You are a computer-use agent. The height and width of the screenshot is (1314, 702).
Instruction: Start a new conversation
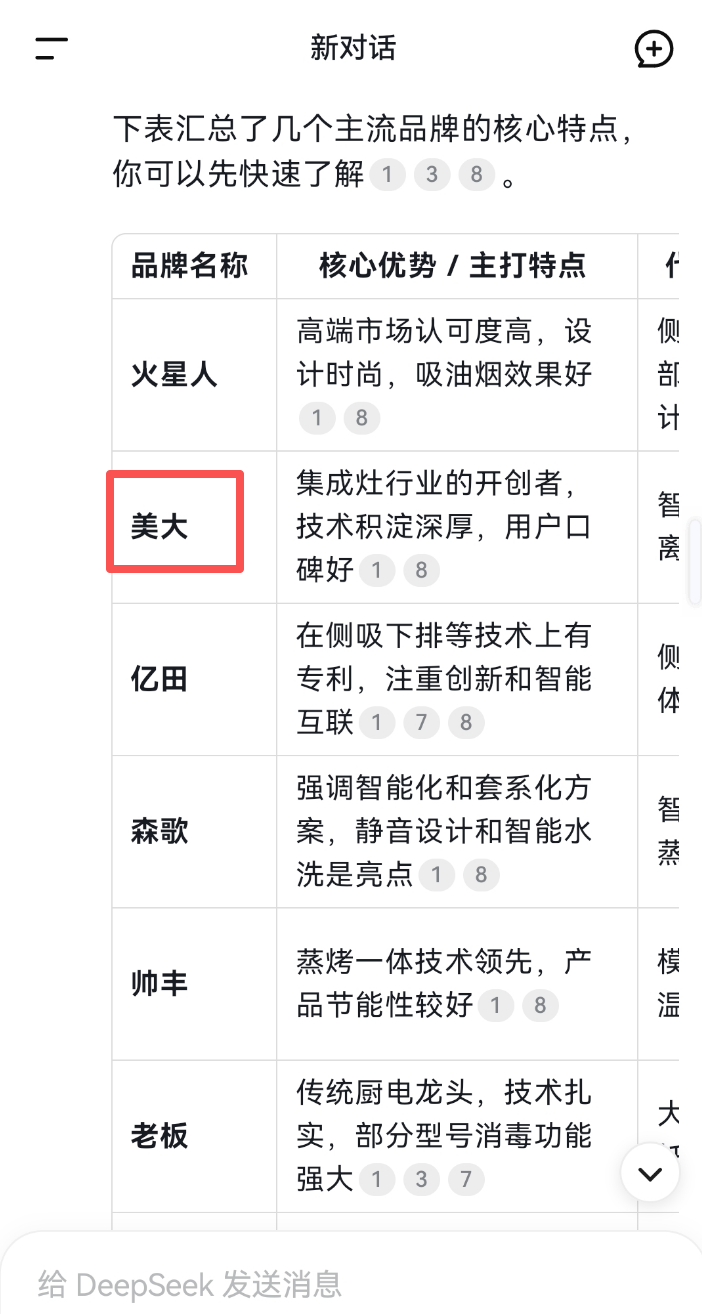click(x=654, y=48)
